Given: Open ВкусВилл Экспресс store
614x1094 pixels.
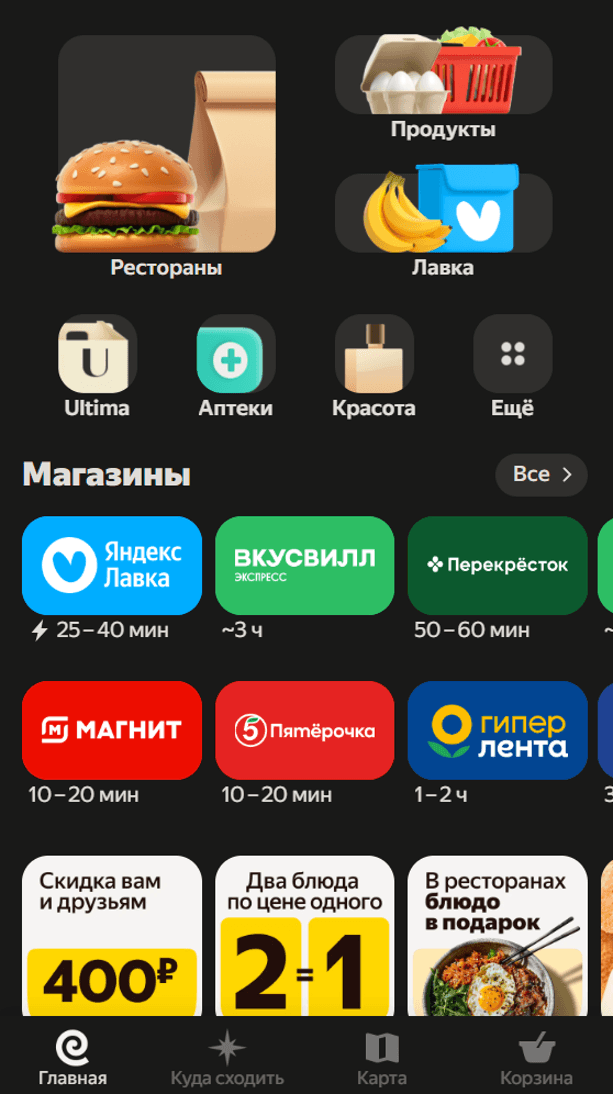Looking at the screenshot, I should pos(304,565).
